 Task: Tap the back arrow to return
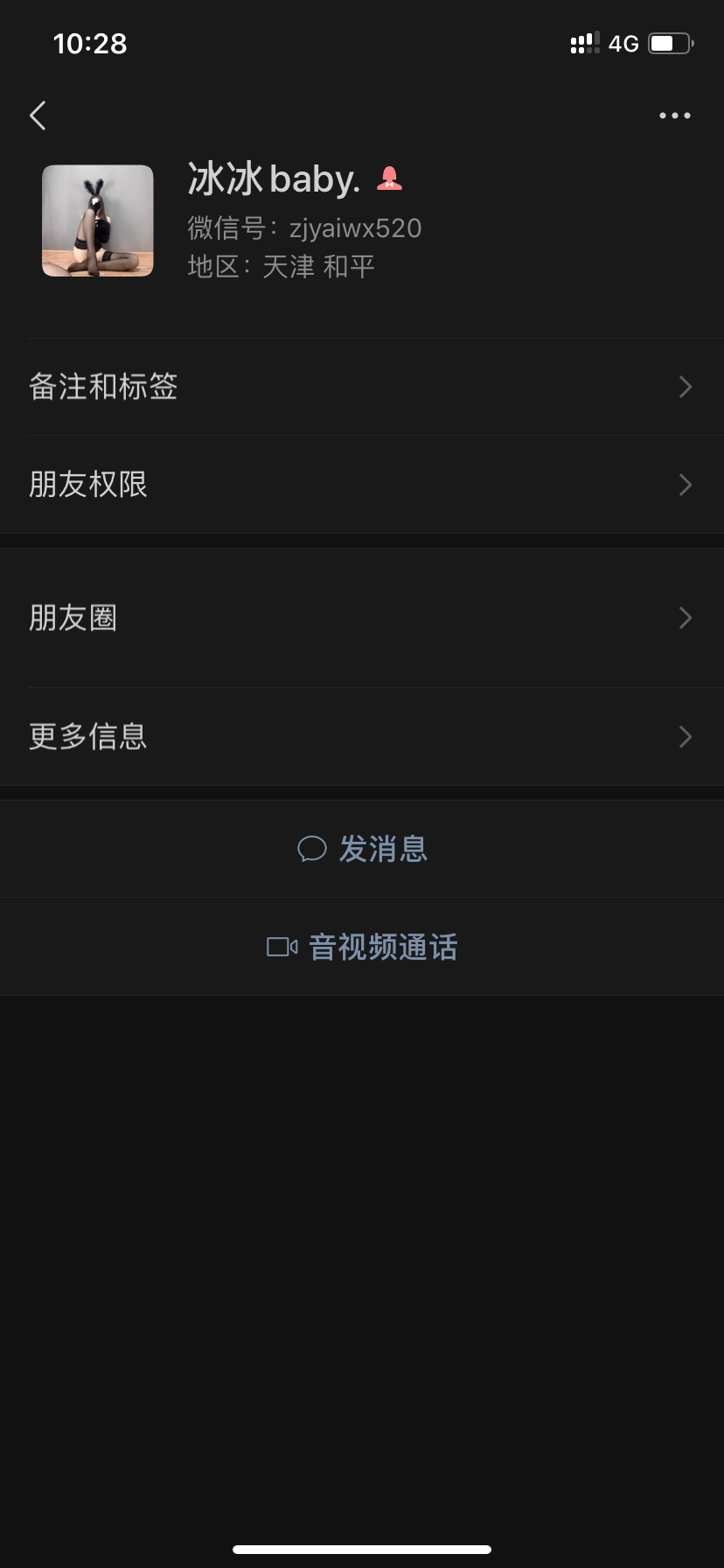click(x=38, y=115)
